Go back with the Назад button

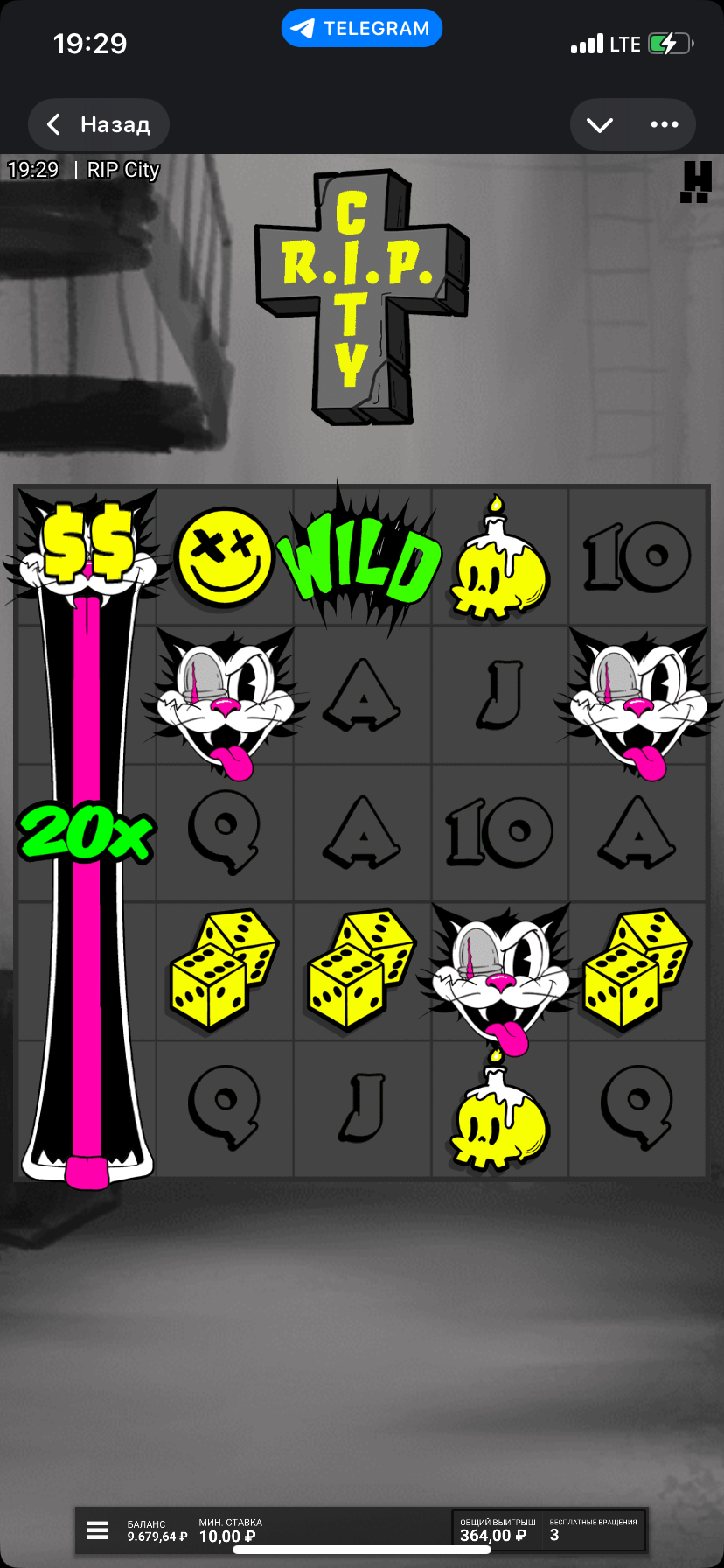[x=98, y=124]
